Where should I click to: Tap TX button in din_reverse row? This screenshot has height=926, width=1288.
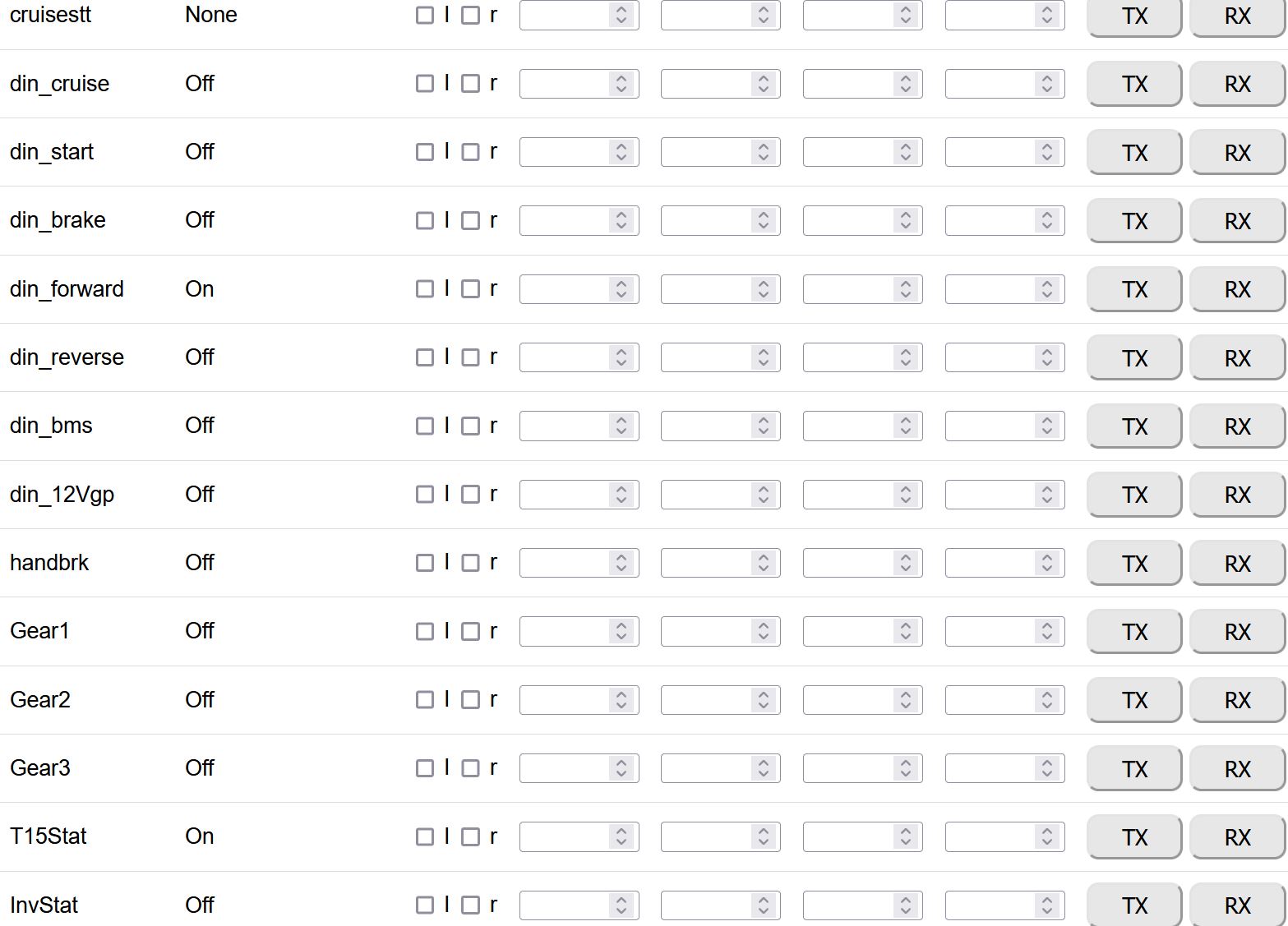[x=1133, y=358]
